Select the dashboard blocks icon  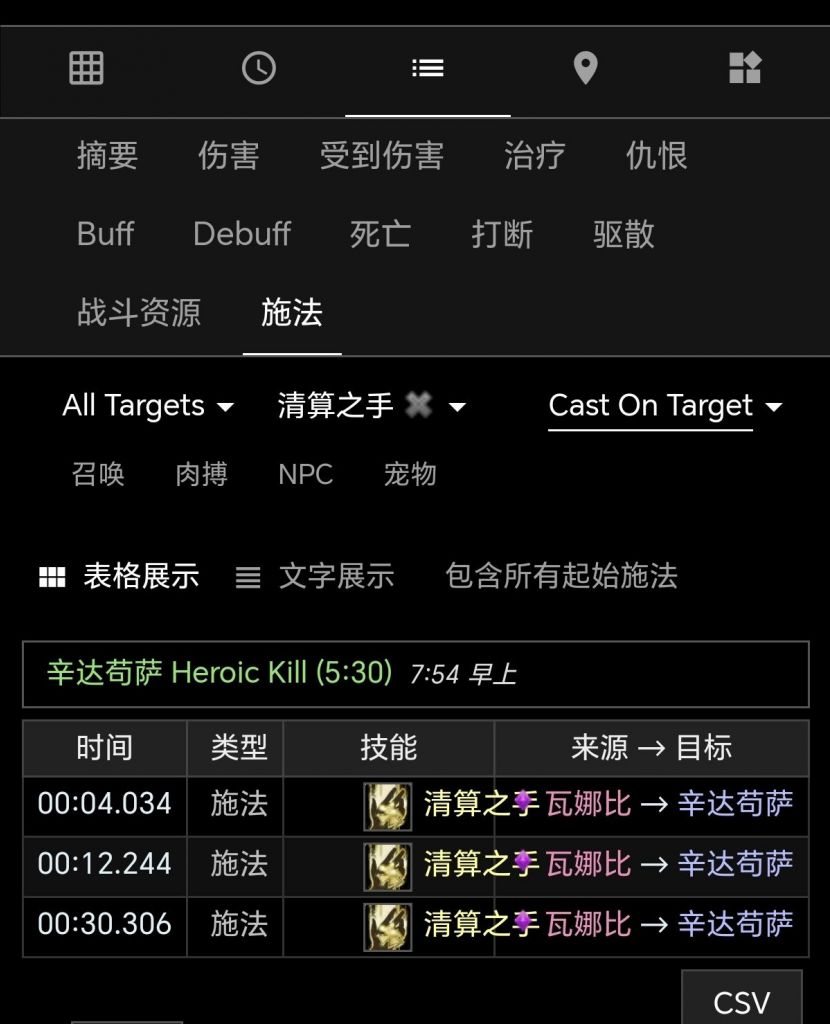click(744, 68)
